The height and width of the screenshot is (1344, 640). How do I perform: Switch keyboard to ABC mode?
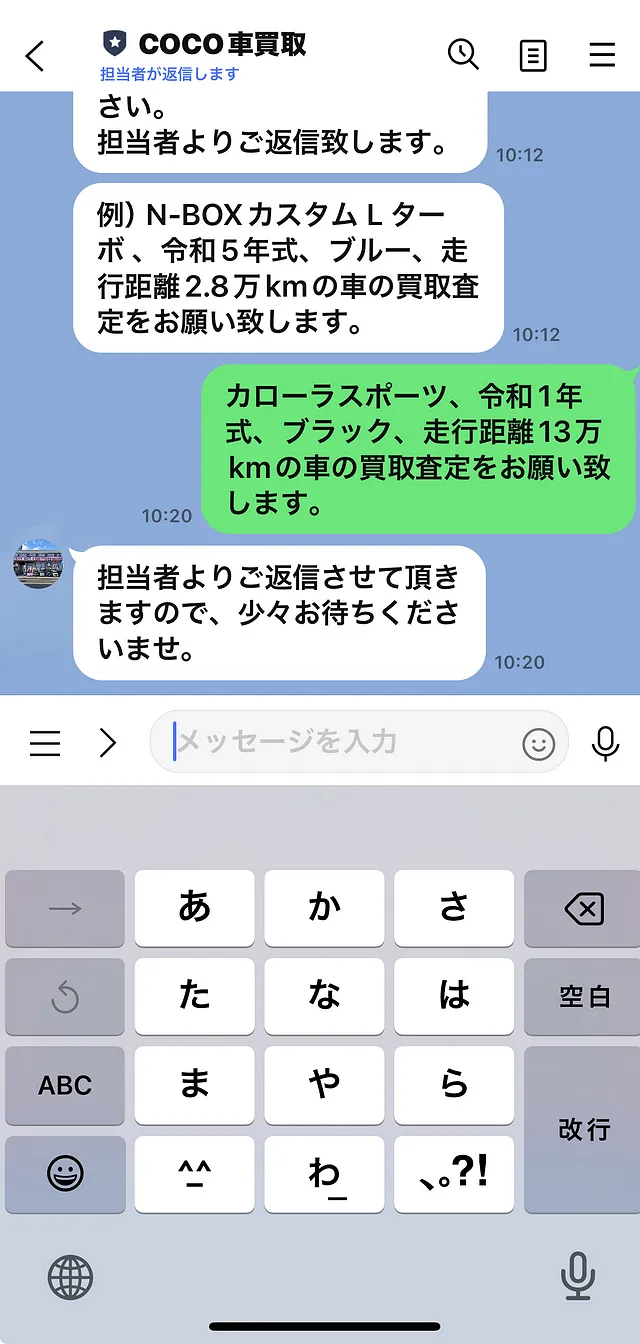tap(65, 1086)
